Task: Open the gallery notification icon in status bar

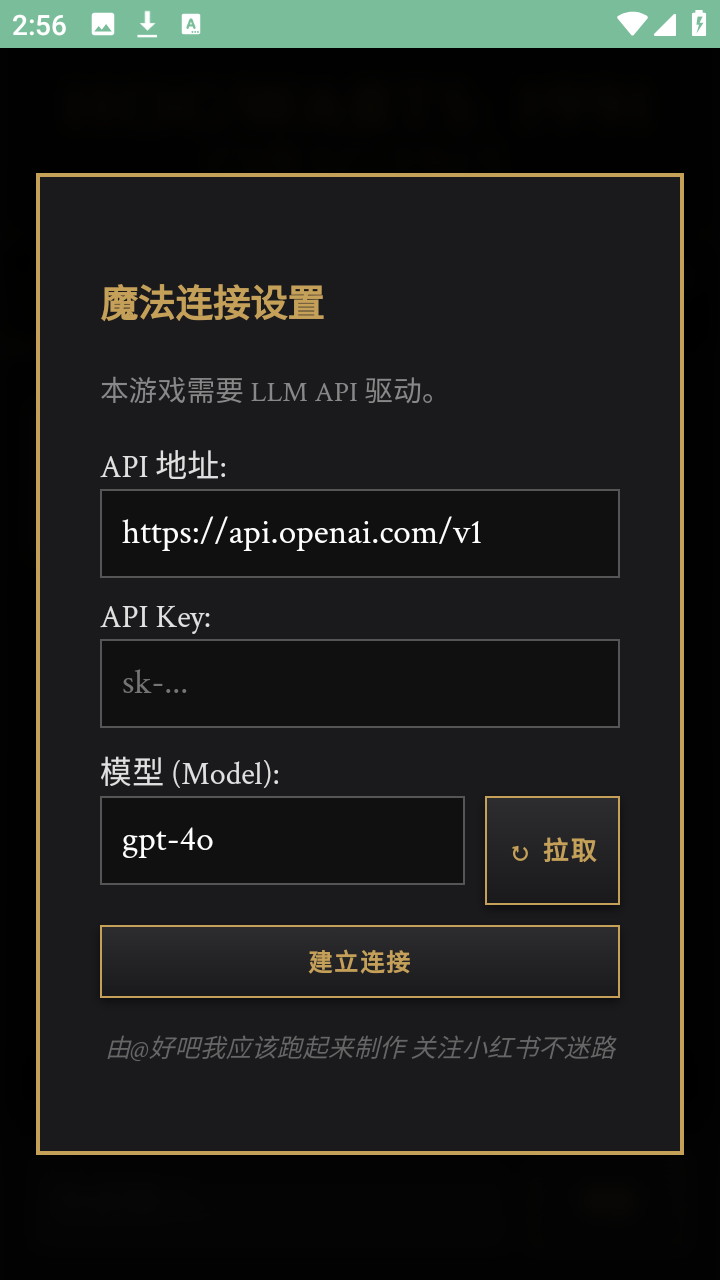Action: [x=104, y=25]
